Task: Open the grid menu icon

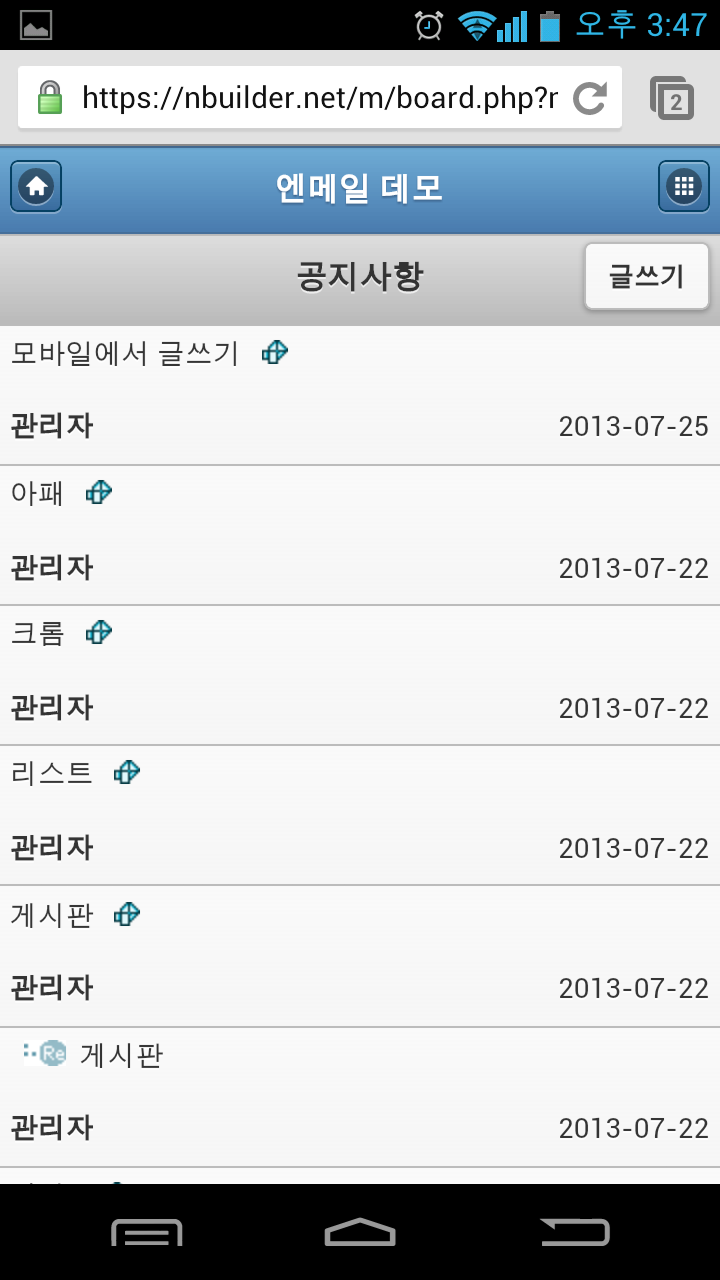Action: (684, 186)
